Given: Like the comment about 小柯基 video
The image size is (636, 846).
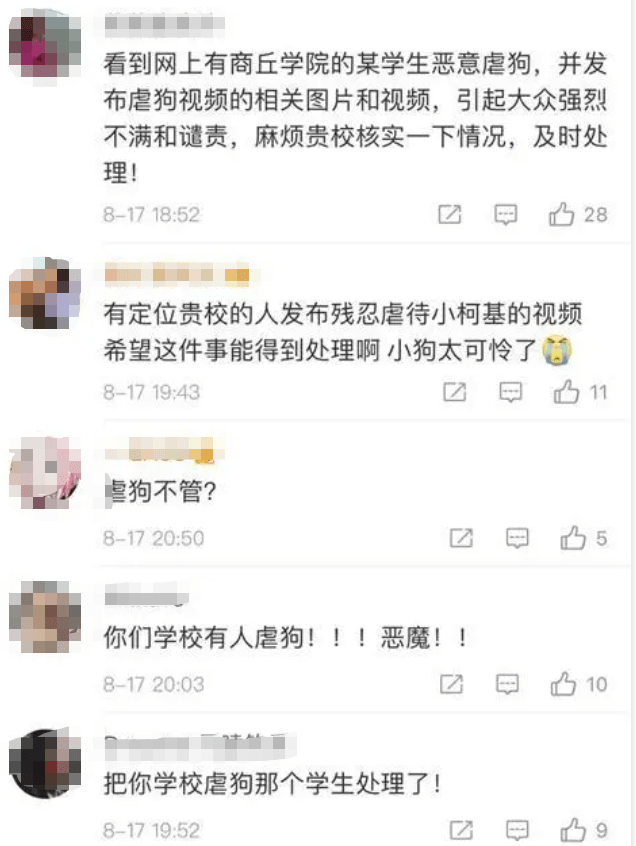Looking at the screenshot, I should click(567, 392).
